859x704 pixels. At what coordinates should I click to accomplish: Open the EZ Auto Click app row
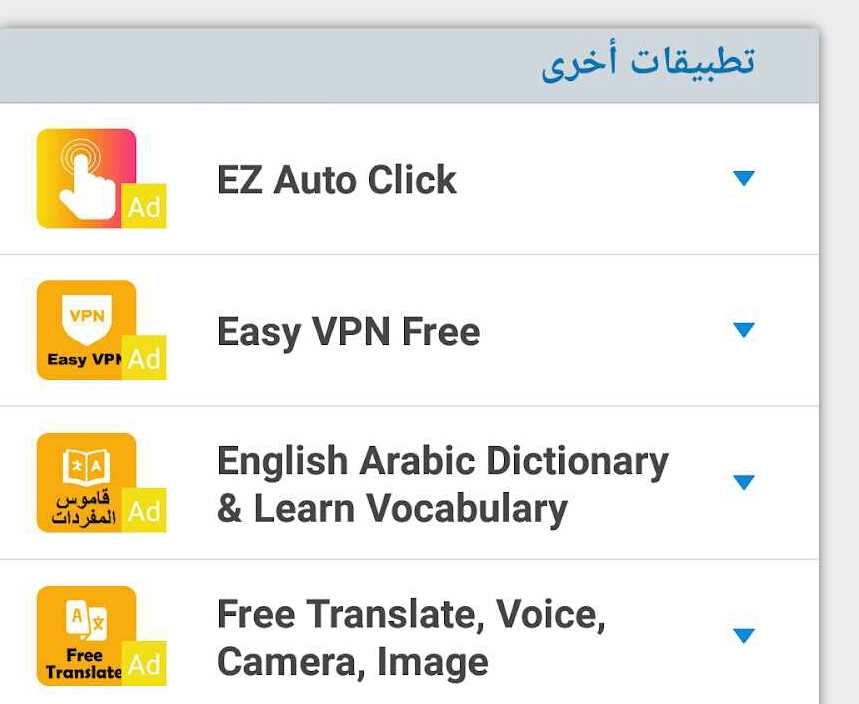pos(337,180)
